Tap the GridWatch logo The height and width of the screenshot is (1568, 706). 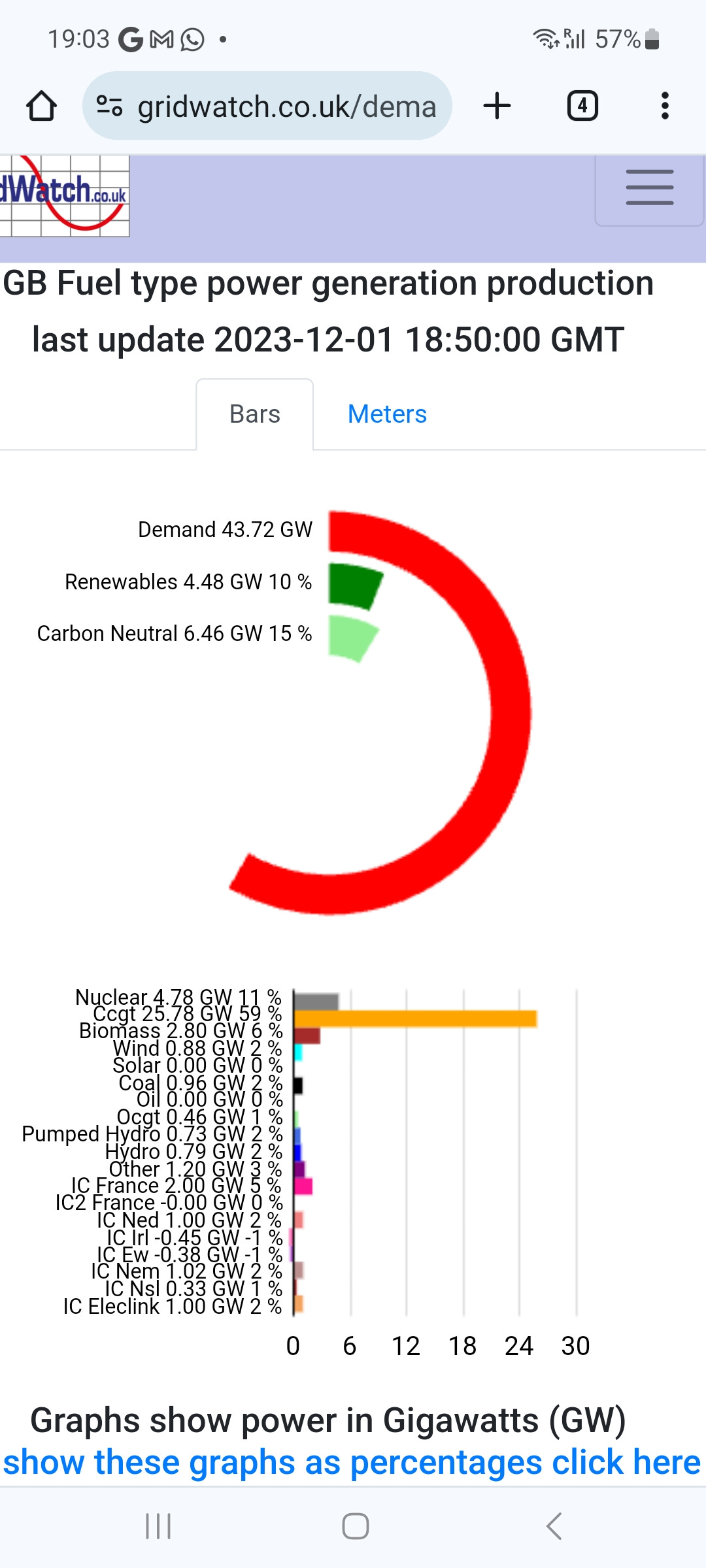coord(65,195)
